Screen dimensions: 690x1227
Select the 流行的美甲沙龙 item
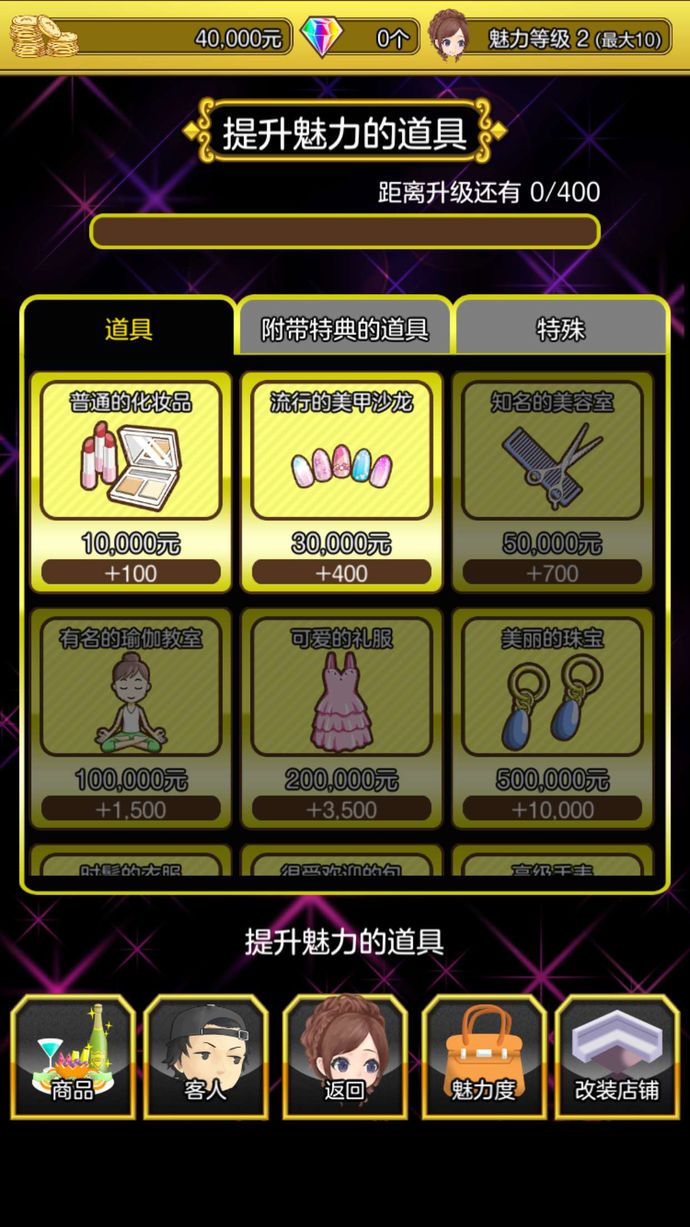click(x=341, y=482)
